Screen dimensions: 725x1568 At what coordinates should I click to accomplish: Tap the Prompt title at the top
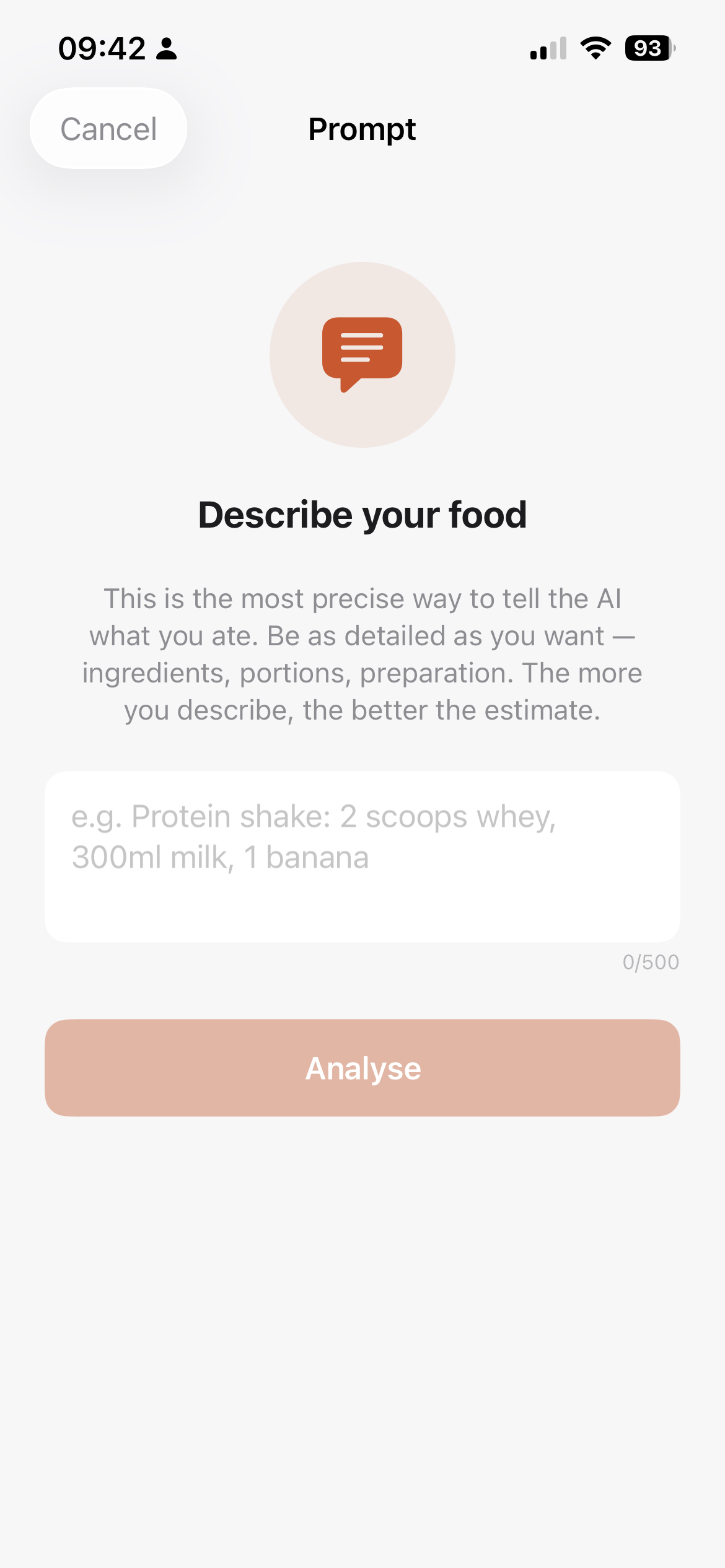point(362,129)
